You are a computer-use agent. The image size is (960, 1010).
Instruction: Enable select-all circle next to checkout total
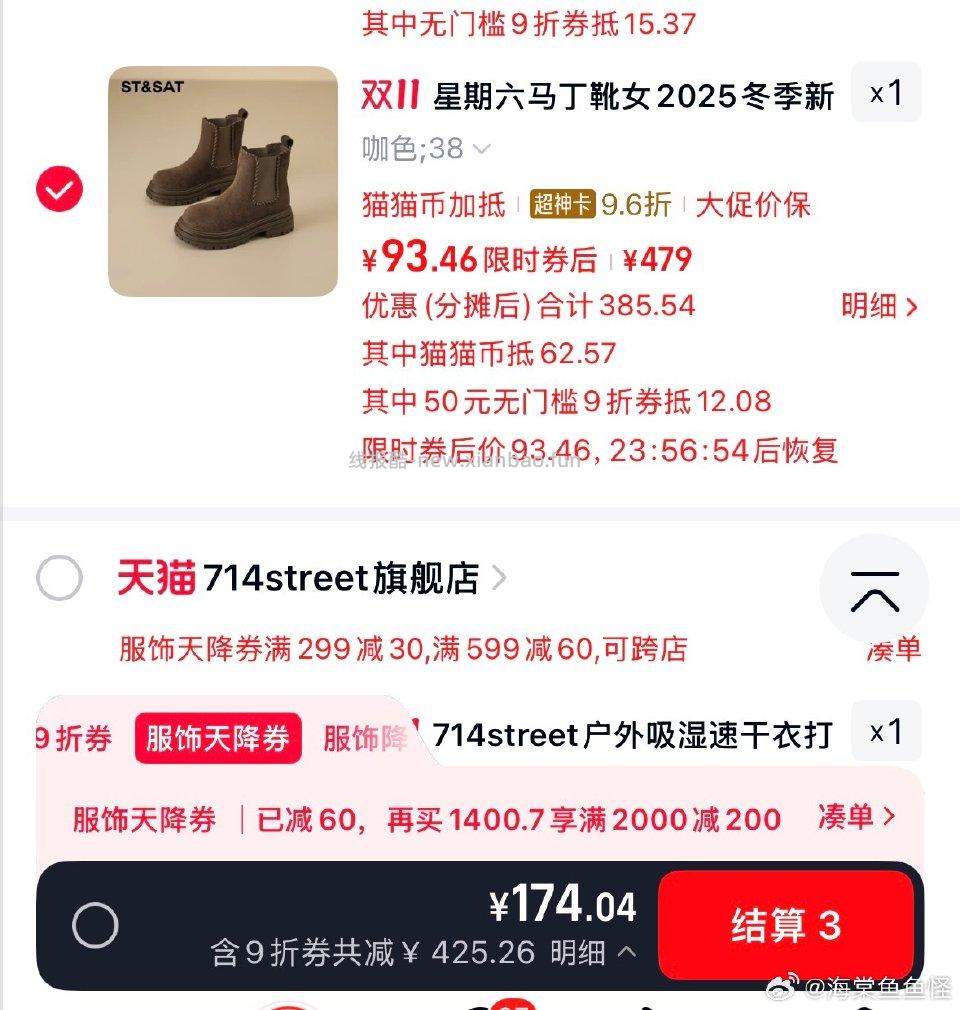tap(97, 926)
